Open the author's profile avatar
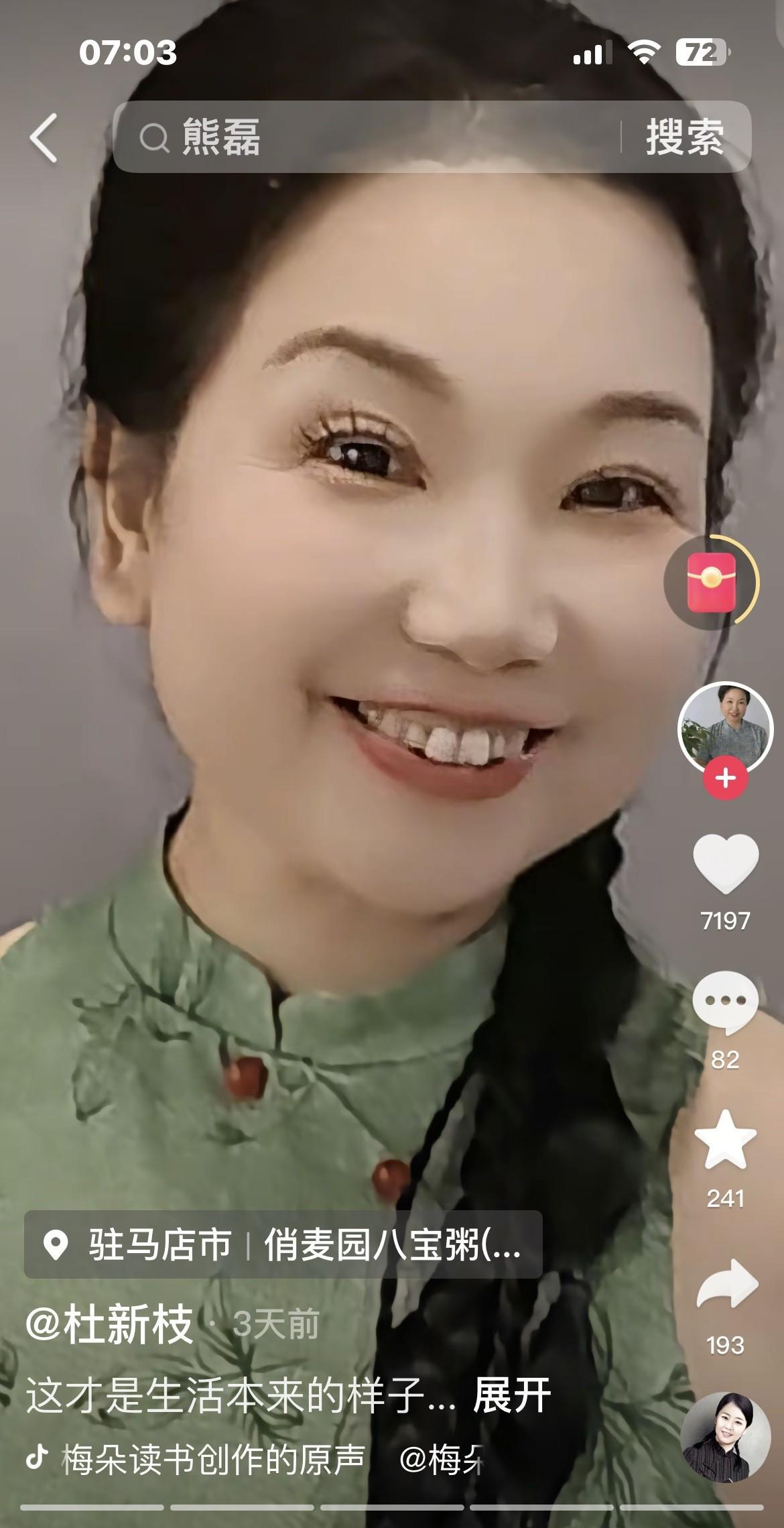 tap(726, 728)
